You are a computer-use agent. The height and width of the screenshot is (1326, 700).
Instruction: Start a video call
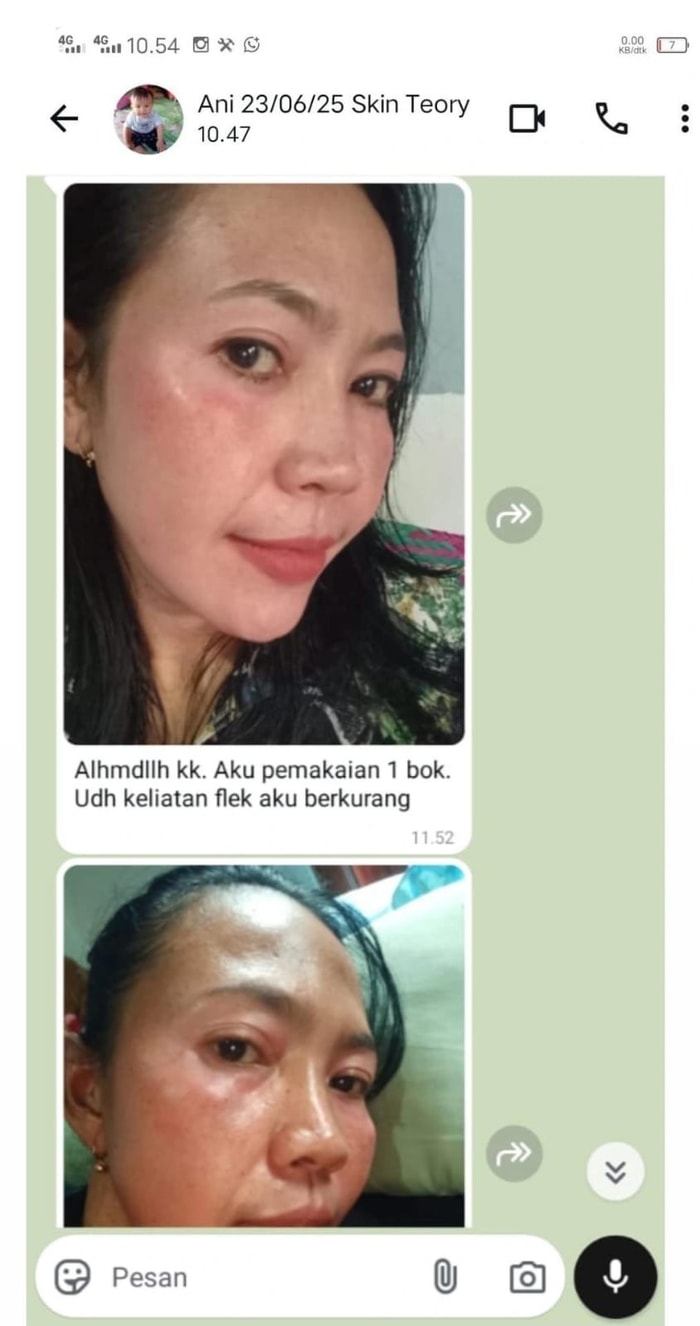(x=527, y=119)
